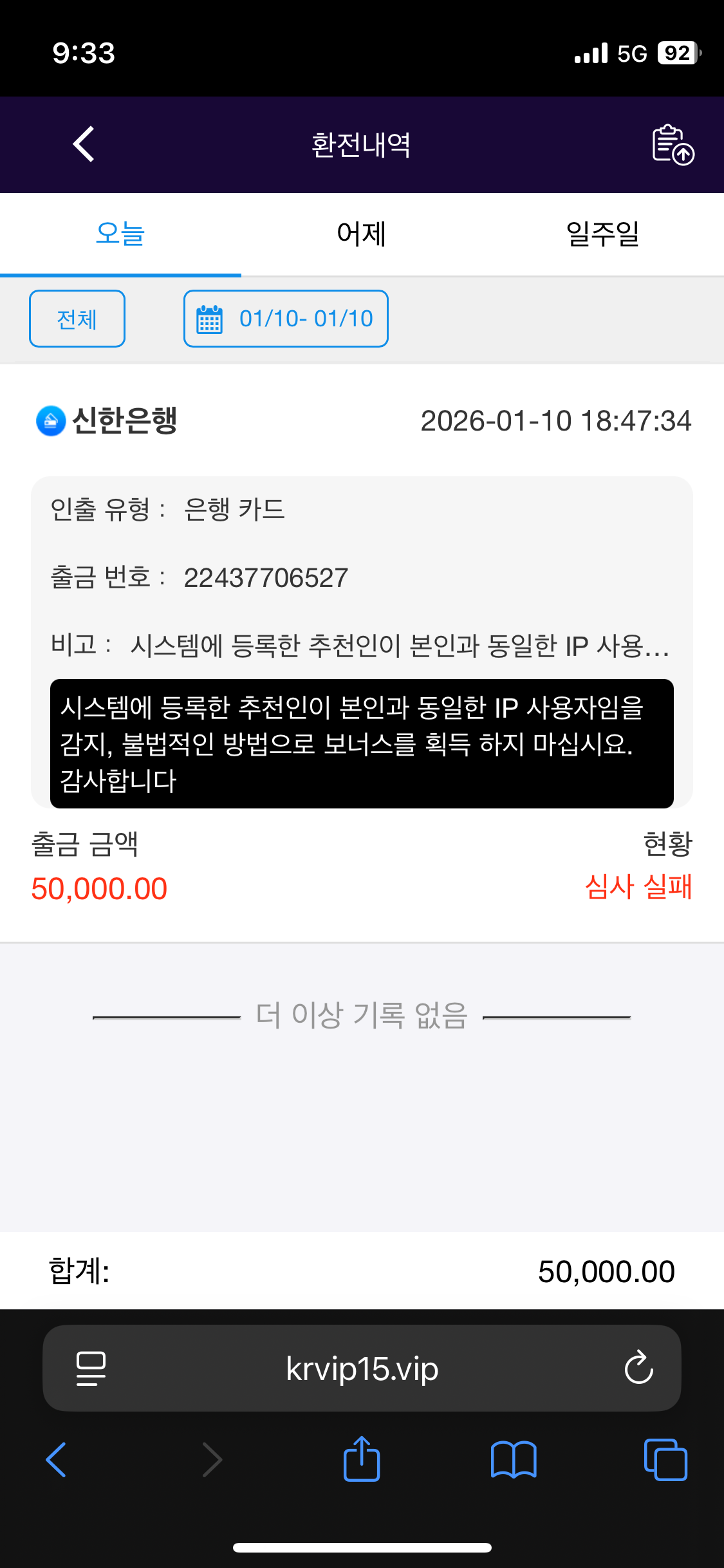Tap the krvip15.vip address bar
The image size is (724, 1568).
[362, 1368]
